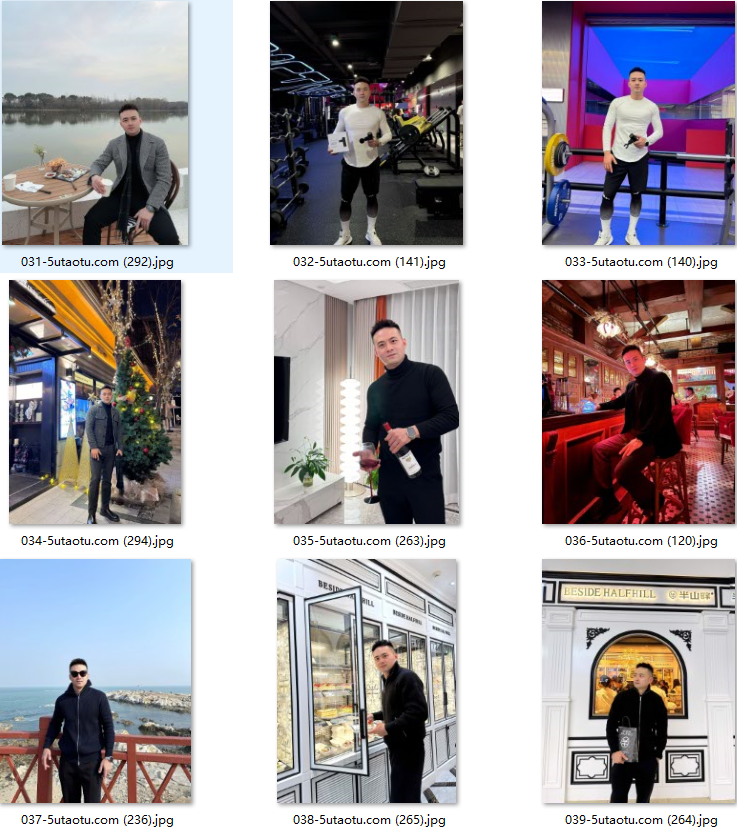This screenshot has width=737, height=829.
Task: Select image 032-5utaotu.com (141).jpg
Action: (x=366, y=123)
